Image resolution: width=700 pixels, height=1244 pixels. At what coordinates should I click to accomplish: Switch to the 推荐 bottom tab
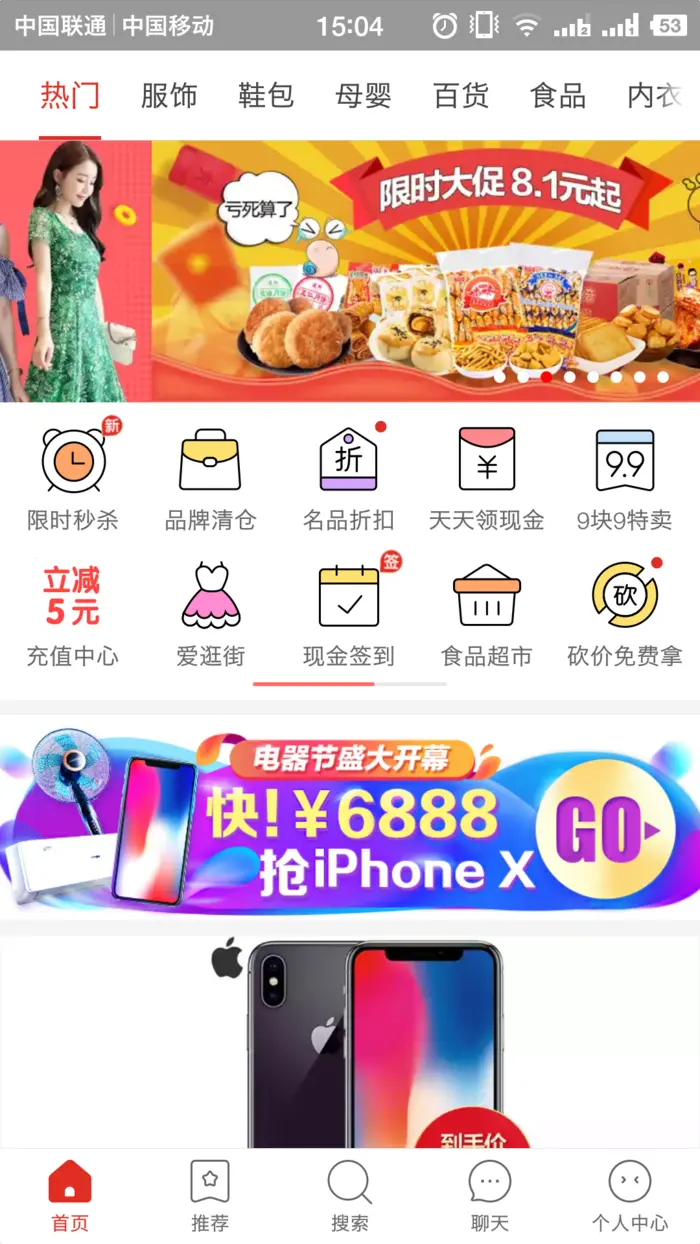[x=210, y=1196]
